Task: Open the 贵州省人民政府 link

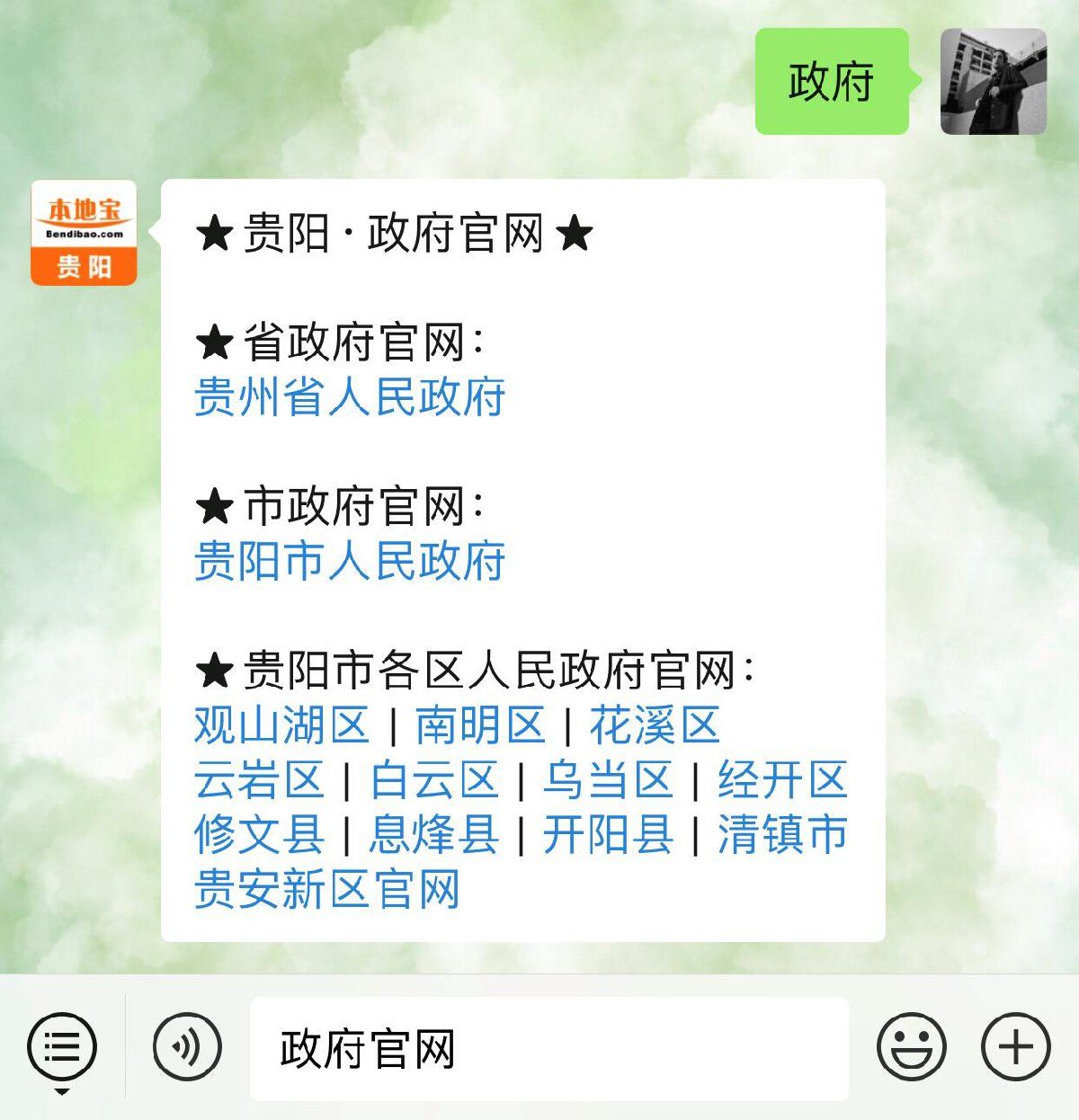Action: pos(350,397)
